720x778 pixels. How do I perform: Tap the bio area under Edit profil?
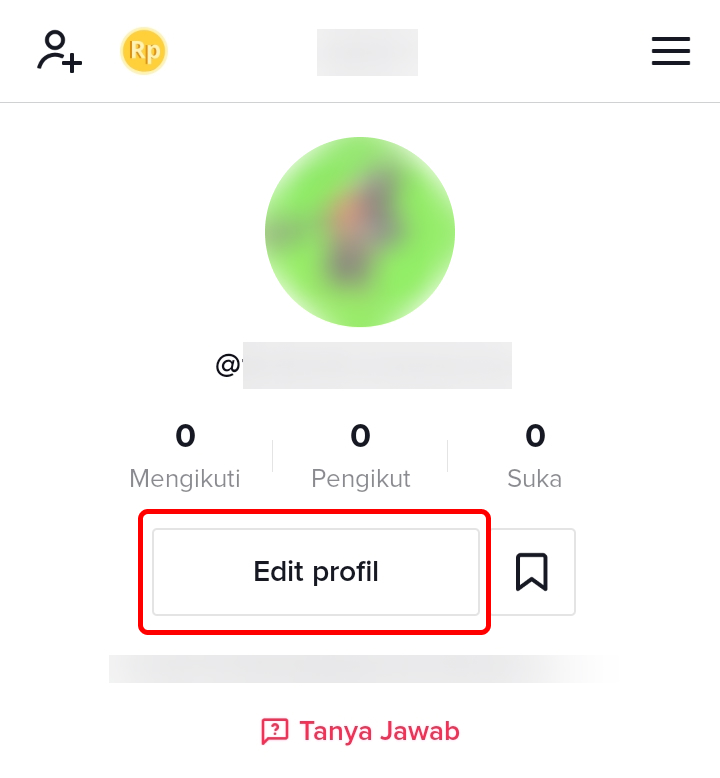click(360, 668)
